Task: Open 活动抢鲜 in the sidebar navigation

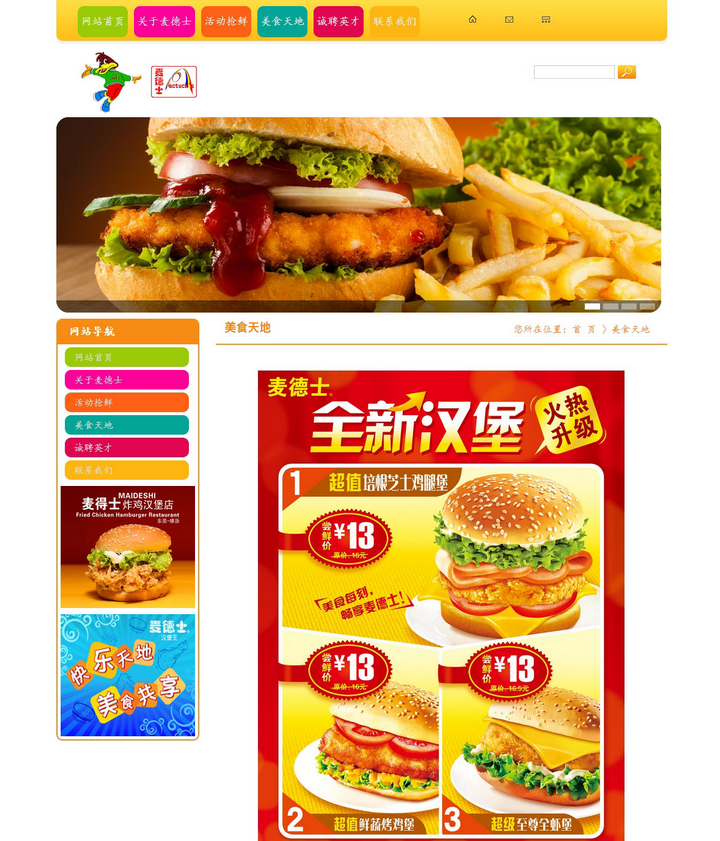Action: tap(127, 402)
